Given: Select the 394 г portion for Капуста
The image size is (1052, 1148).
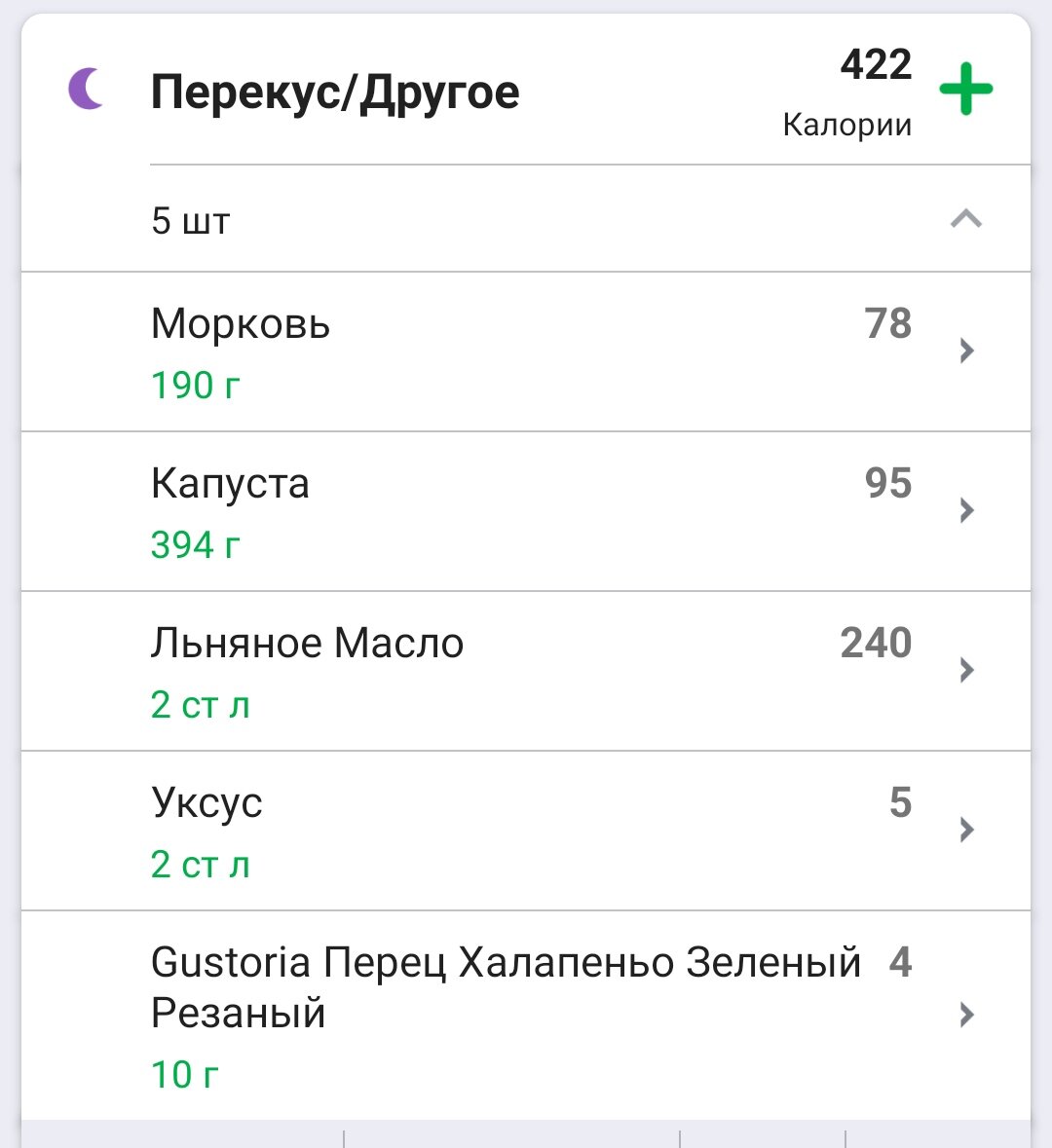Looking at the screenshot, I should tap(195, 544).
